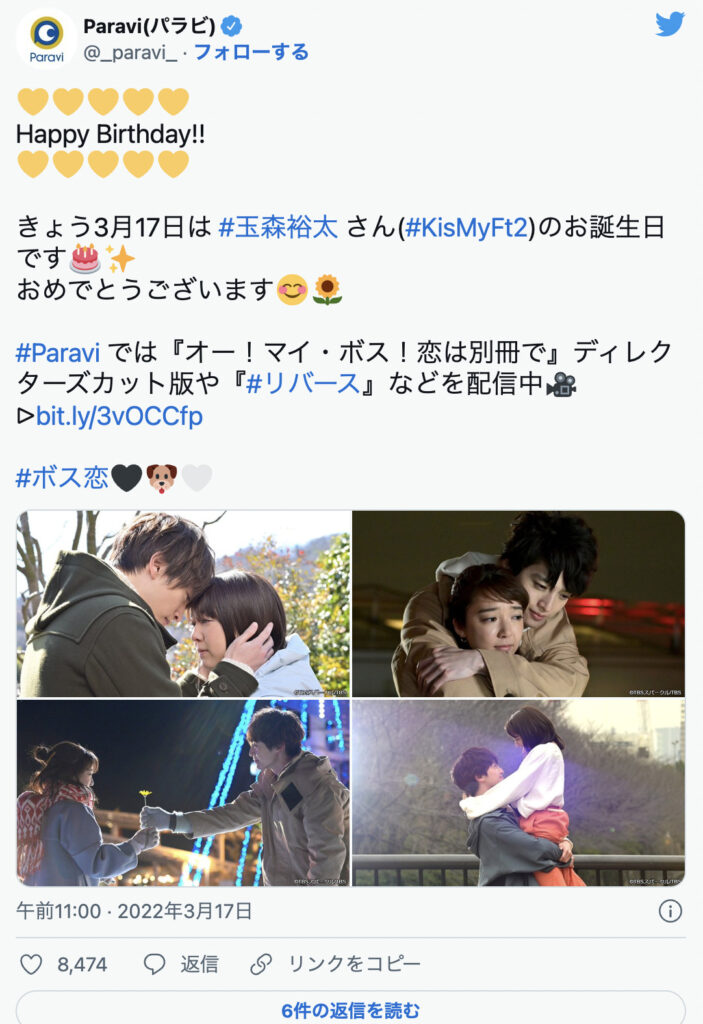Read the 6 replies
Screen dimensions: 703x1024
coord(350,1009)
